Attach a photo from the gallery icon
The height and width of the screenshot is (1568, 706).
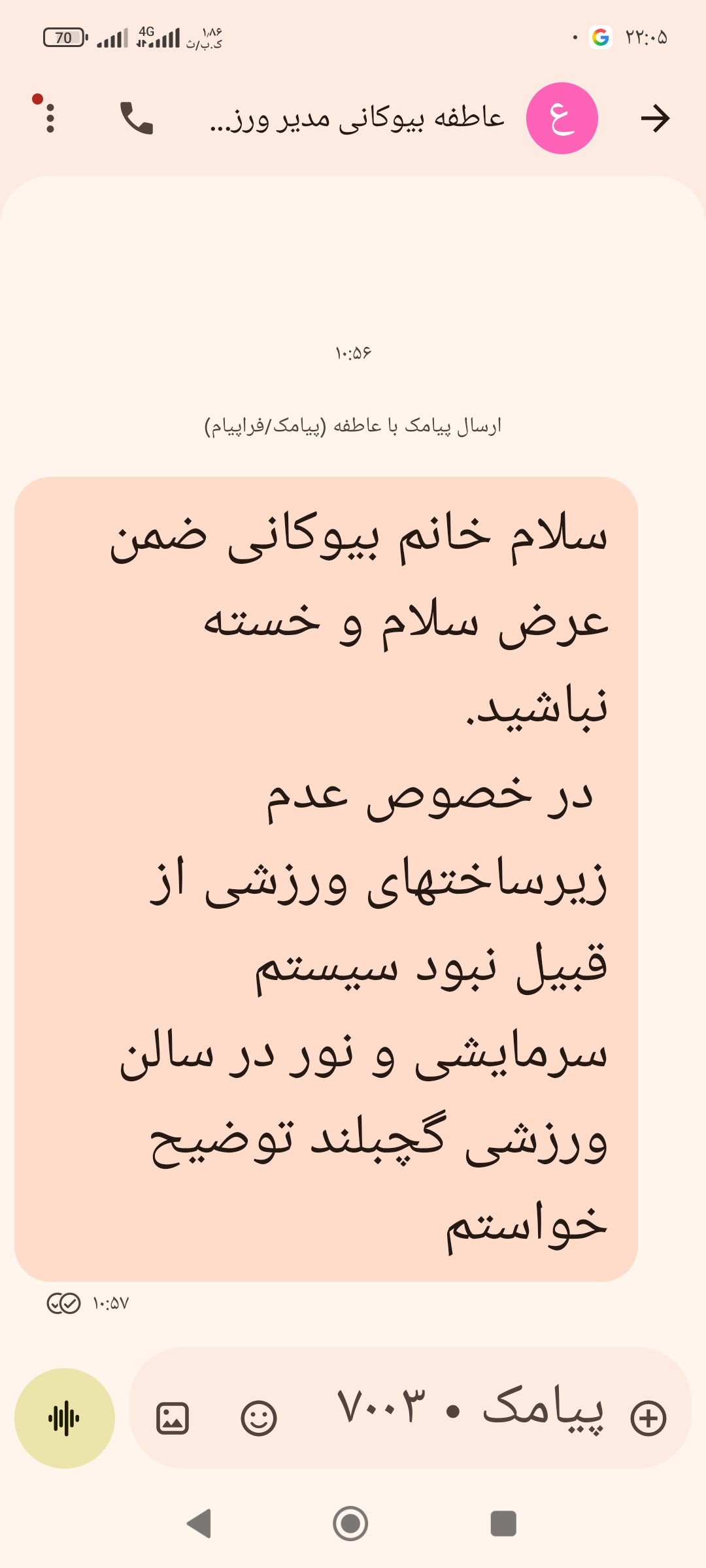pyautogui.click(x=173, y=1418)
